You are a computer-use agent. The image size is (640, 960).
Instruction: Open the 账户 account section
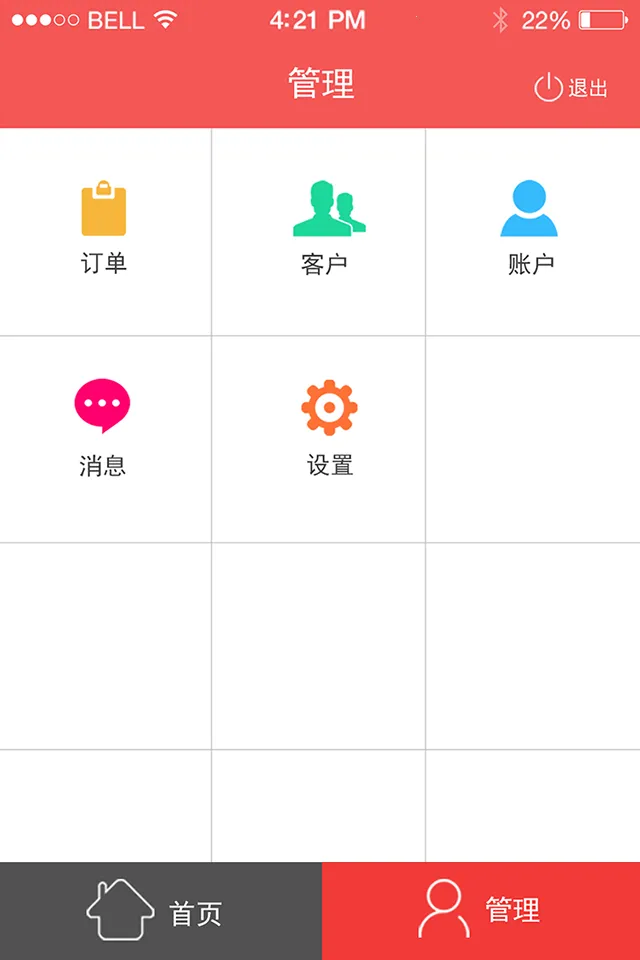[530, 230]
